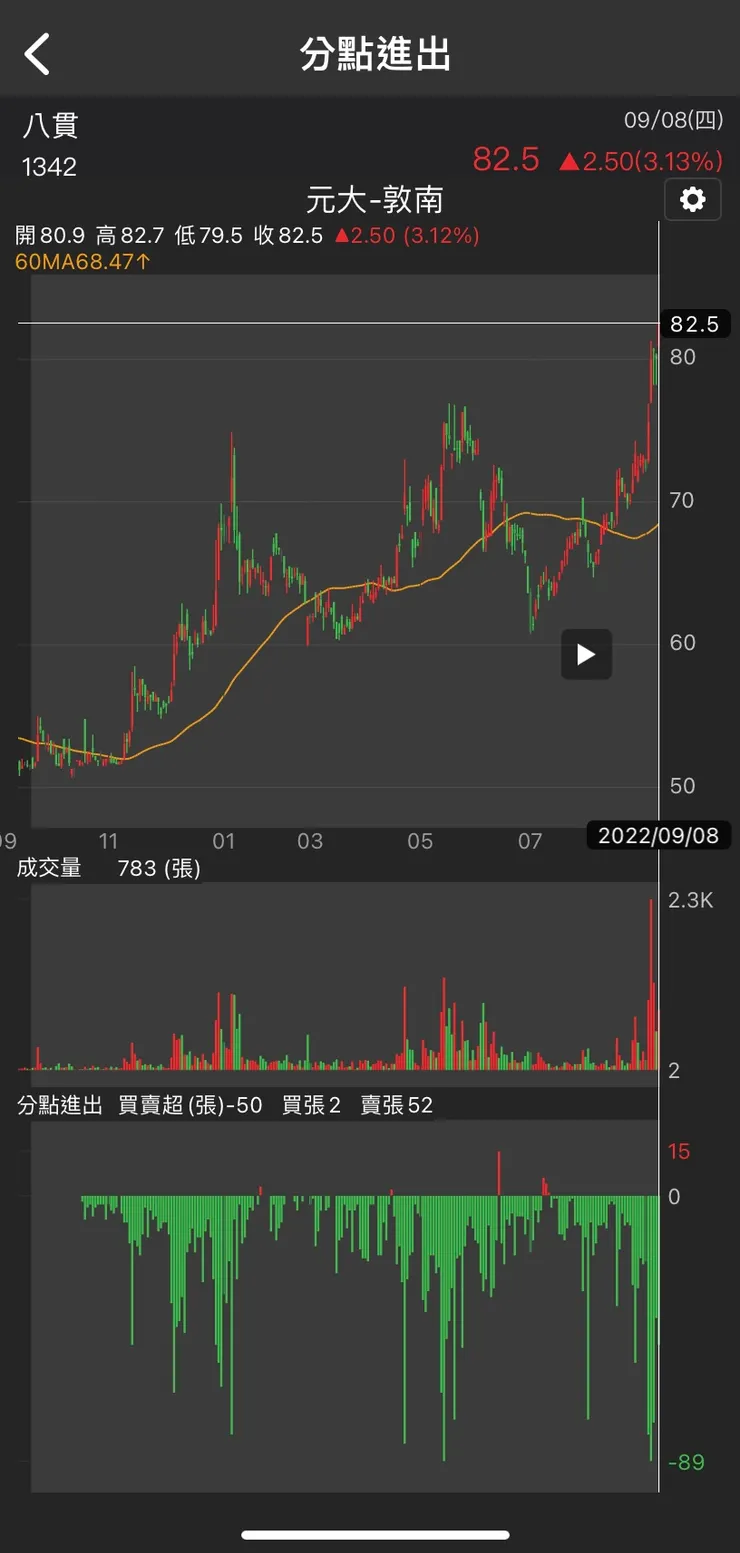Image resolution: width=740 pixels, height=1553 pixels.
Task: Tap the back arrow to return
Action: point(38,54)
